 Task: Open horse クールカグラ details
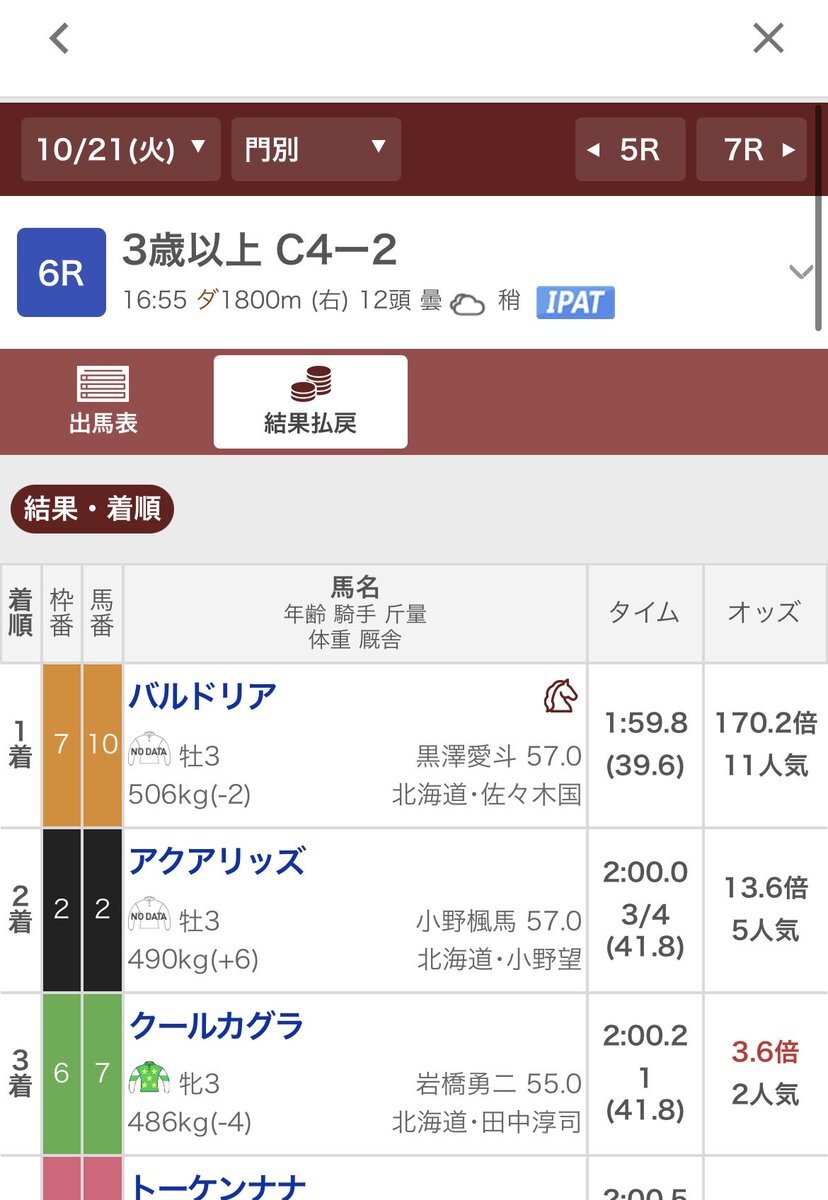pyautogui.click(x=217, y=1025)
